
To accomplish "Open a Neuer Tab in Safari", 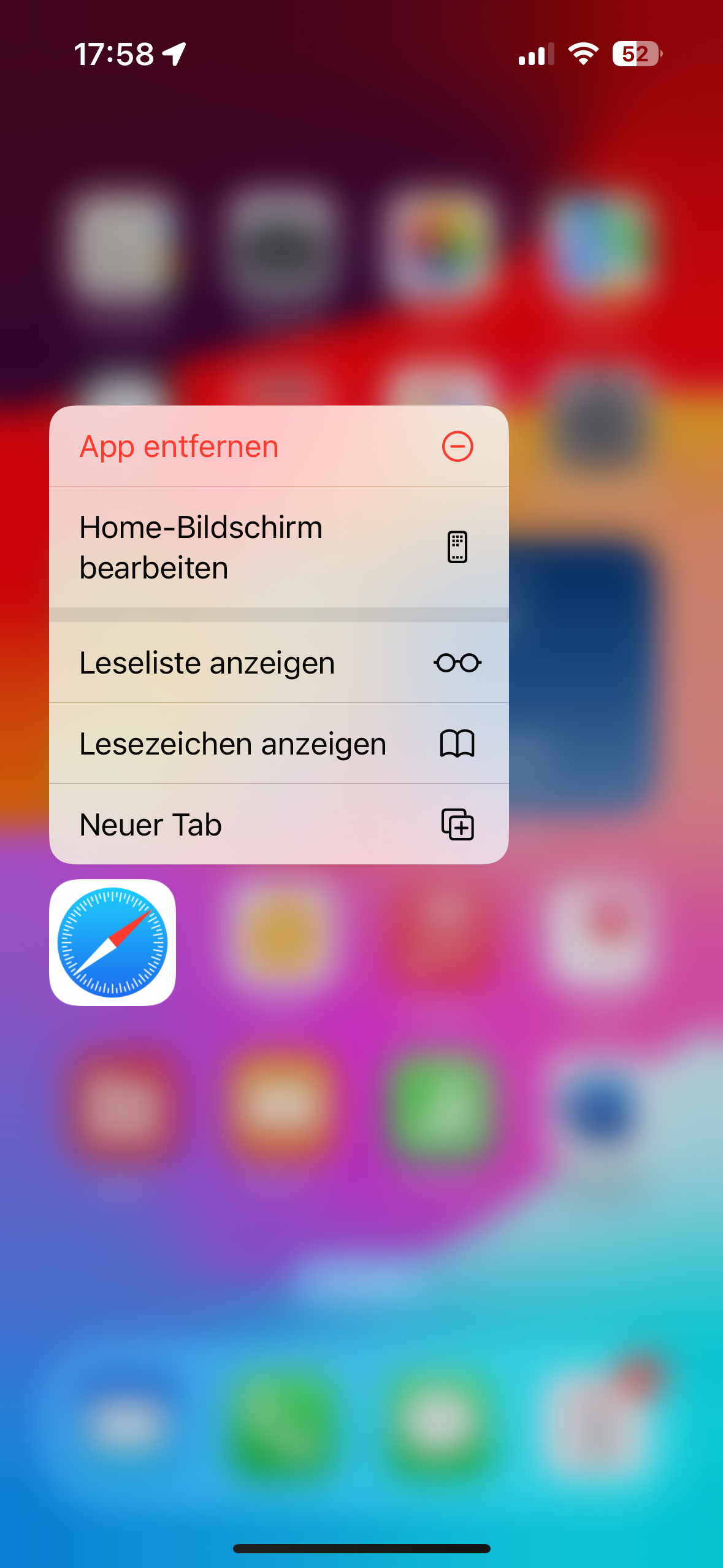I will click(278, 824).
